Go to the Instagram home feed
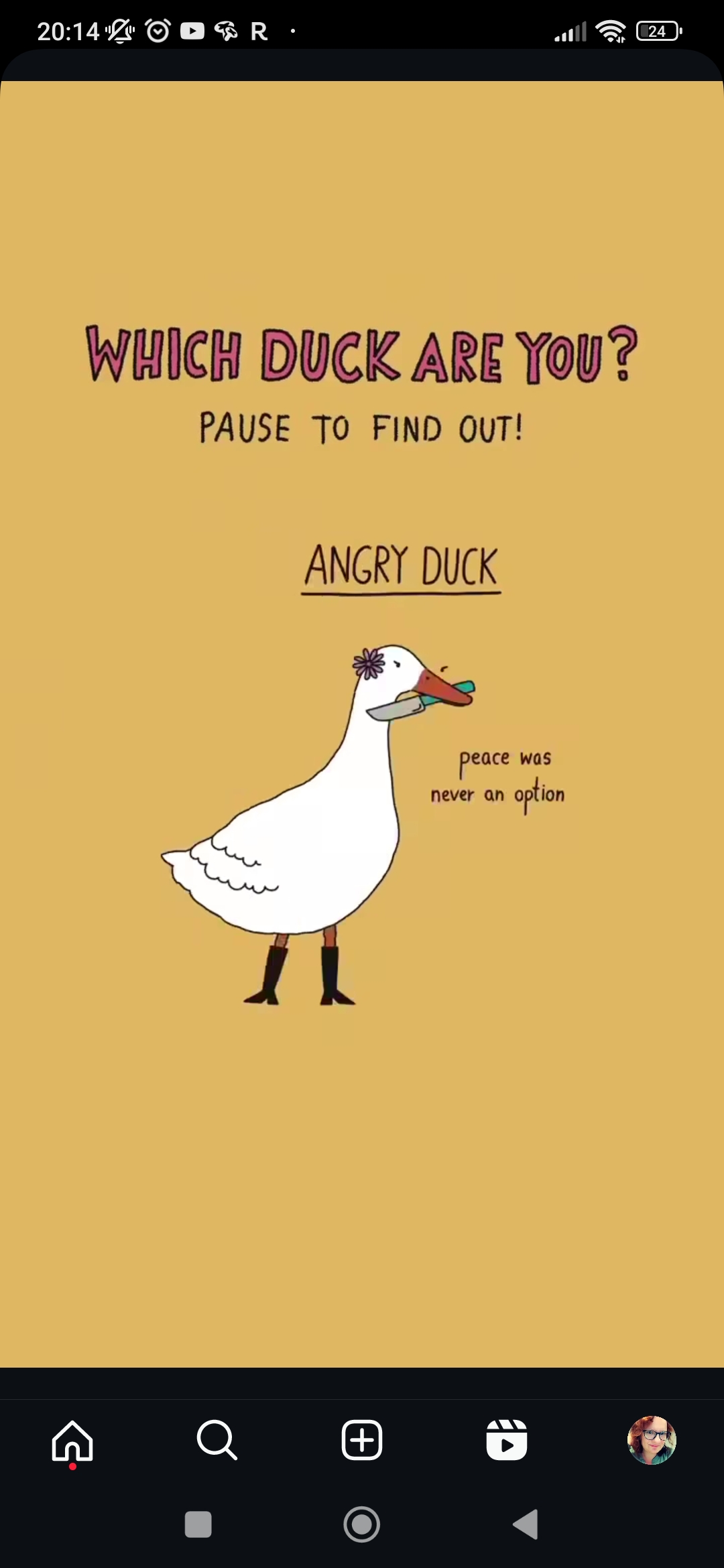Screen dimensions: 724x1568 click(x=72, y=1440)
